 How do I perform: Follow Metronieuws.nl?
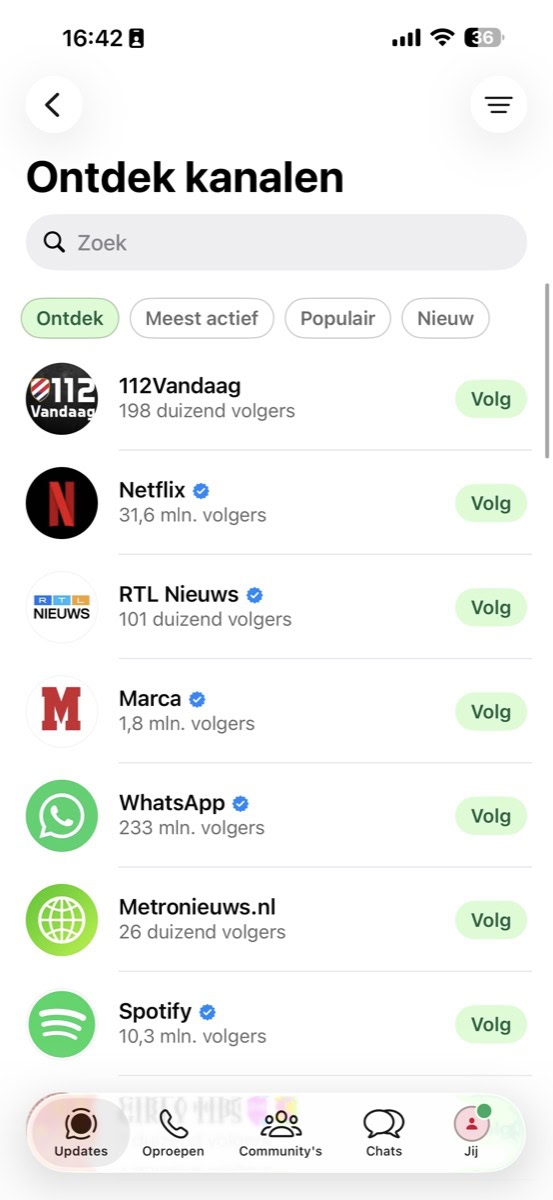(x=491, y=920)
